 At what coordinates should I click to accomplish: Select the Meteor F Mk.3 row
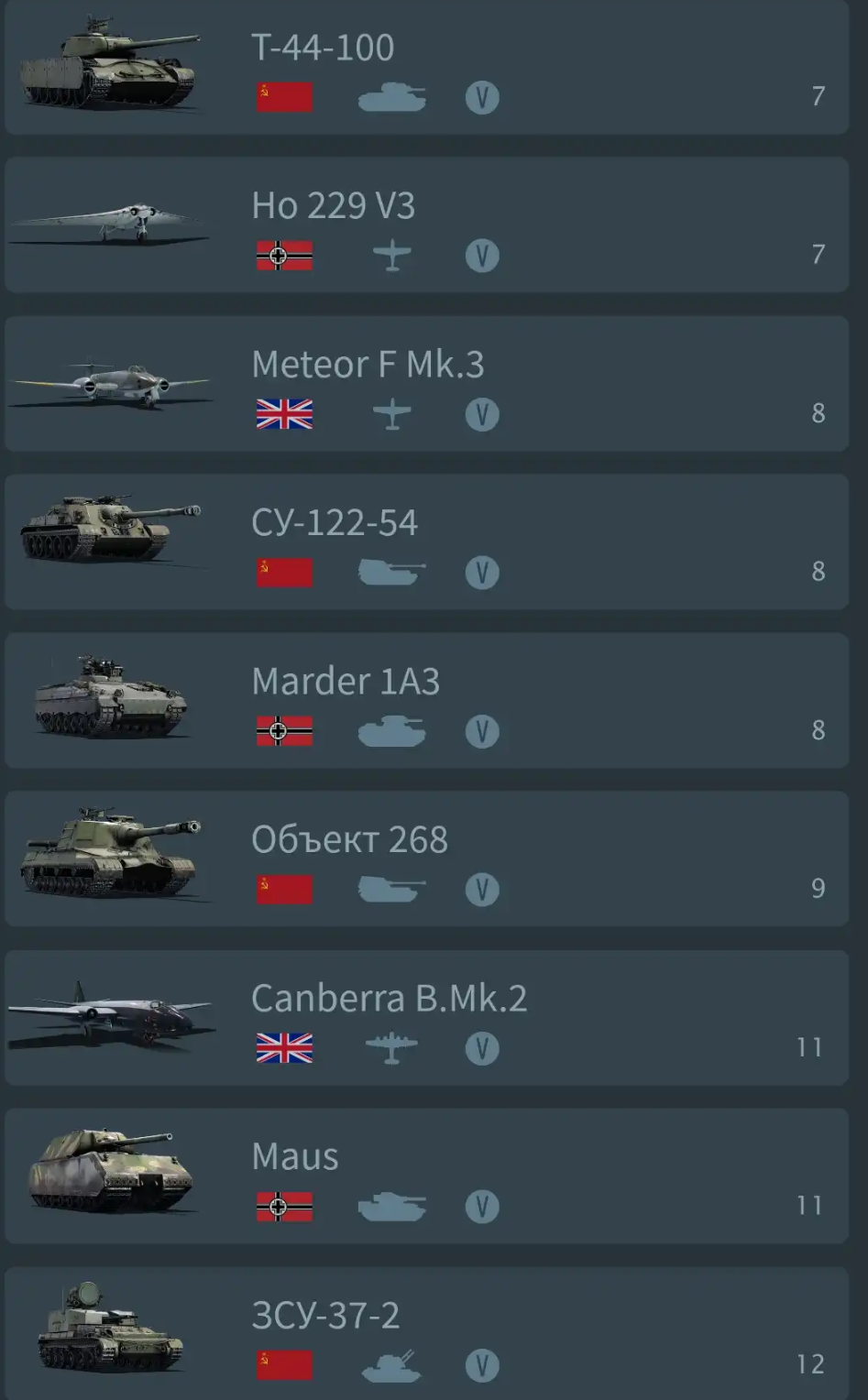[426, 384]
